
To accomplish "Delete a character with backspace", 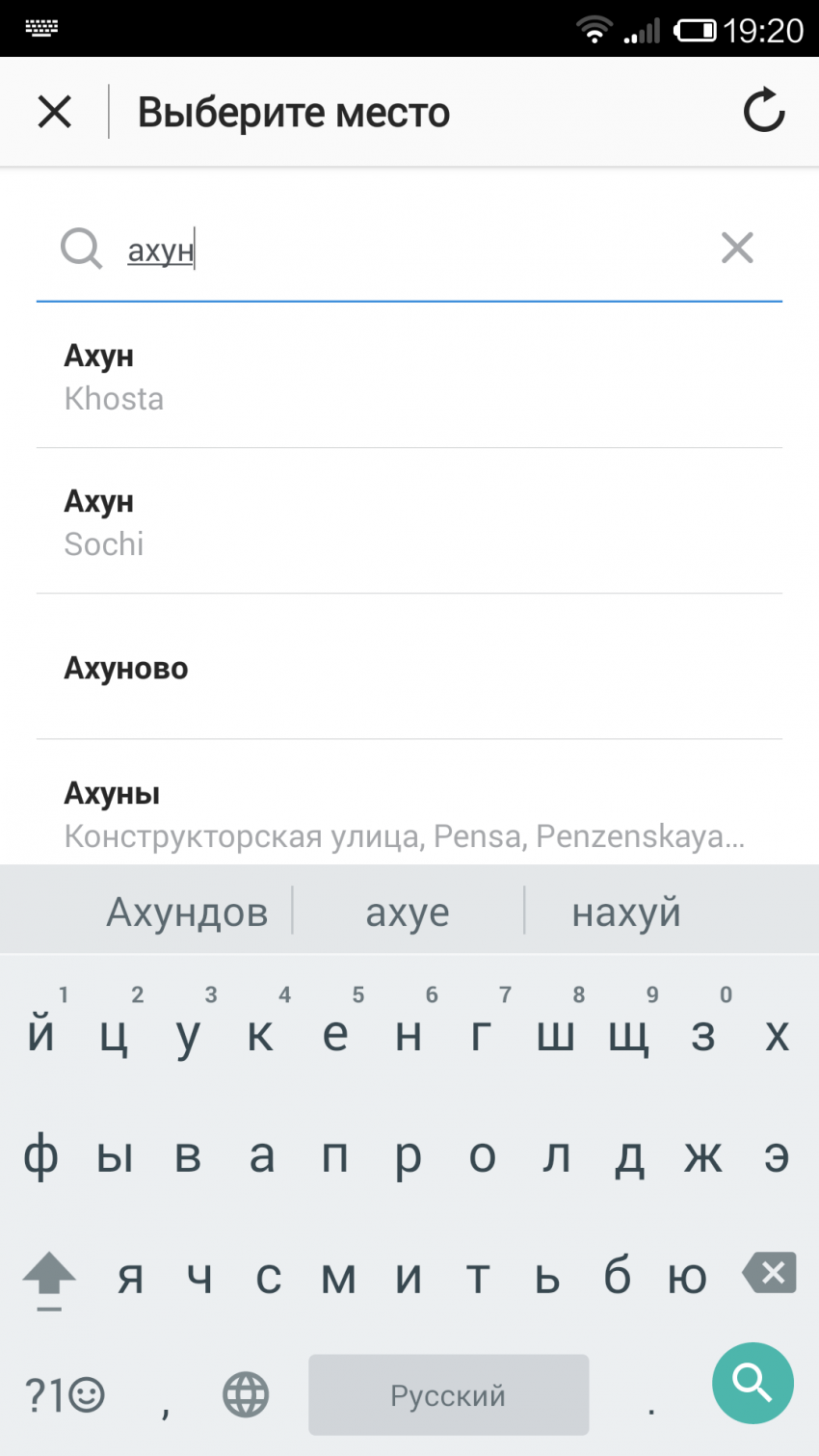I will [770, 1273].
